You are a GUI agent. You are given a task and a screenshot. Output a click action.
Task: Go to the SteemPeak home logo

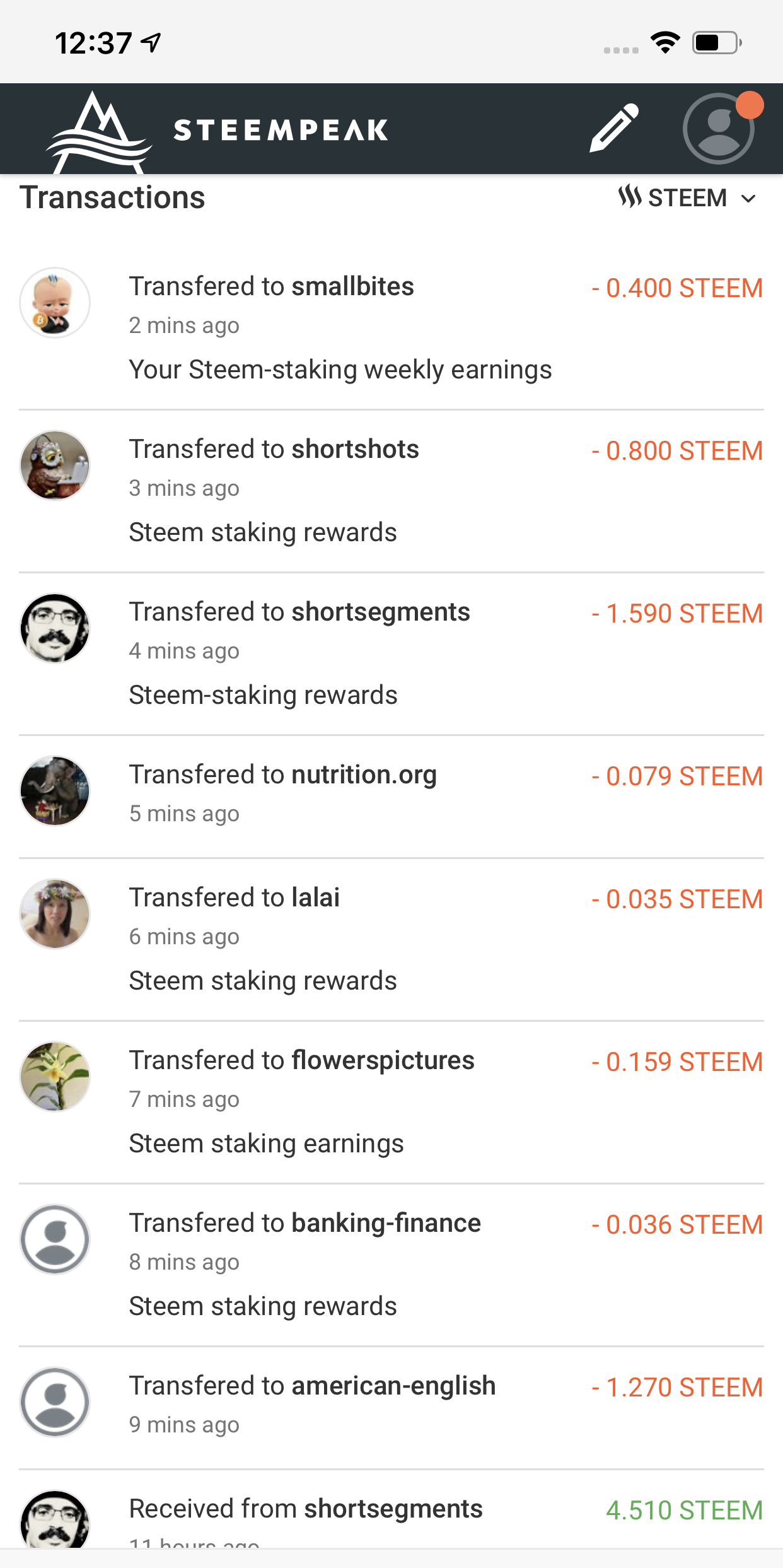click(217, 130)
